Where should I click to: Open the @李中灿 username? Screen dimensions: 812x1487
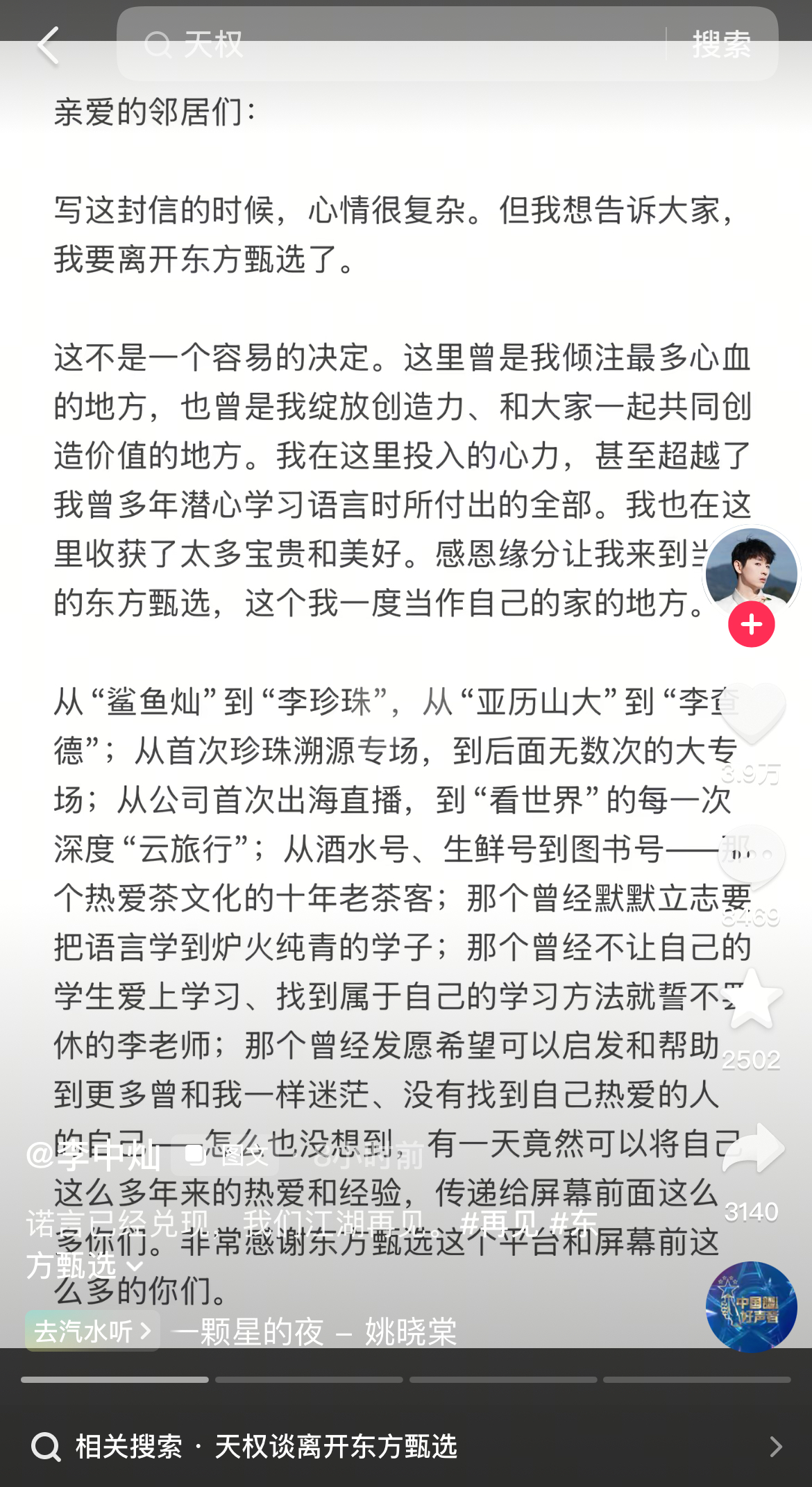(94, 1156)
